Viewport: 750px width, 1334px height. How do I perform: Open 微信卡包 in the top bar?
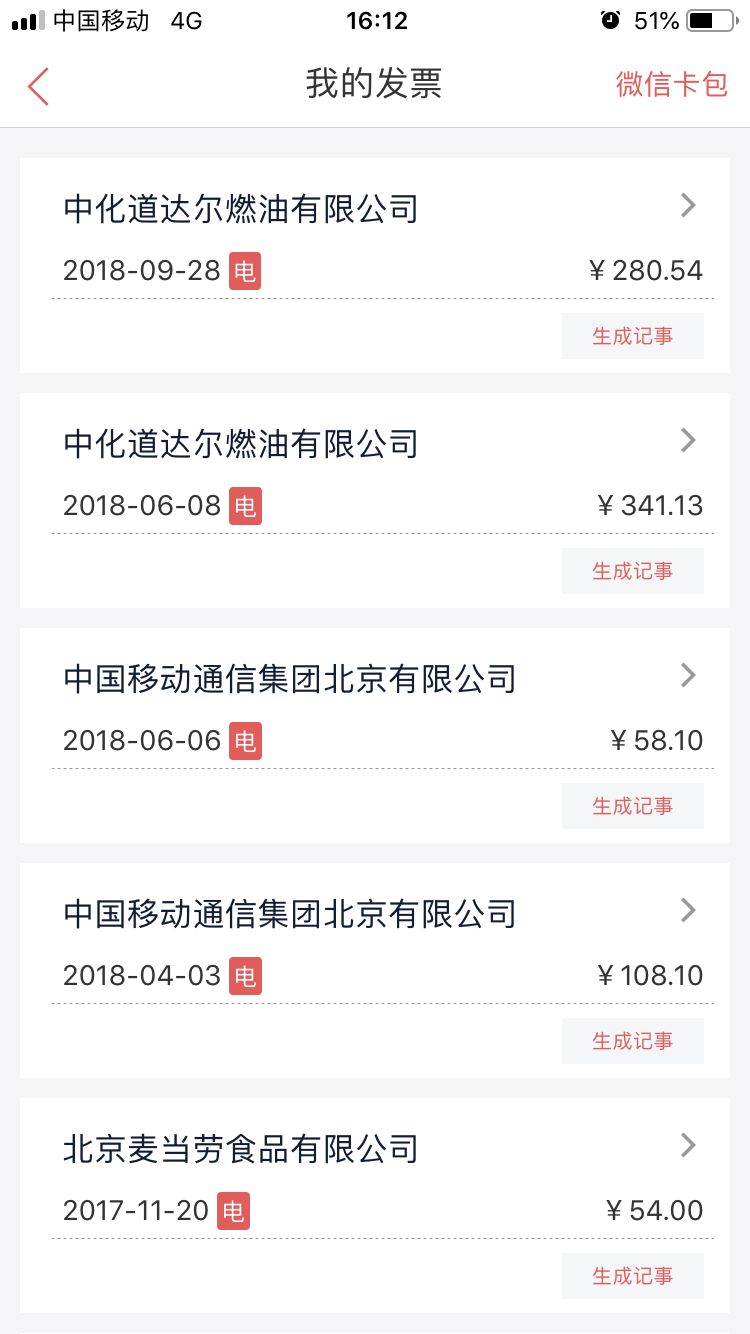[671, 85]
